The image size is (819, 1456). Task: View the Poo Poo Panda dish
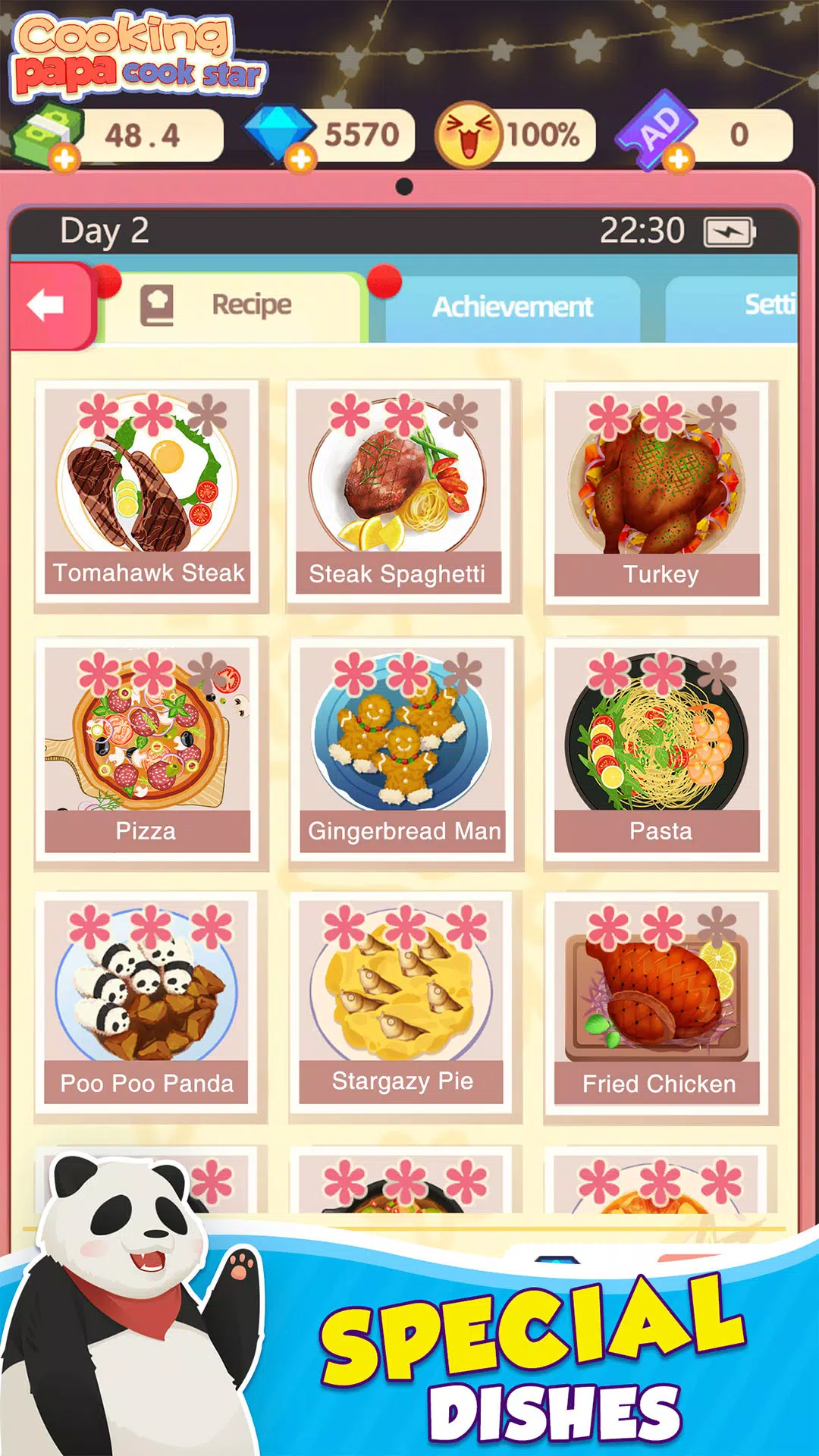(148, 1003)
